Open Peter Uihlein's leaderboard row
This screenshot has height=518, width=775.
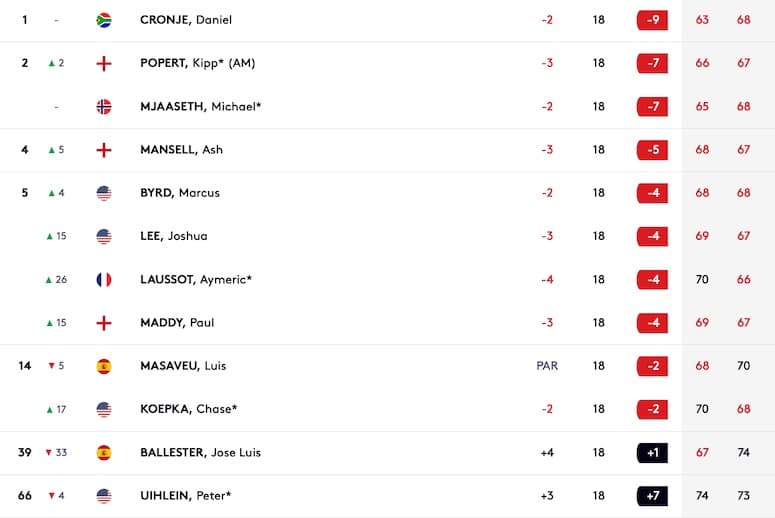[388, 496]
